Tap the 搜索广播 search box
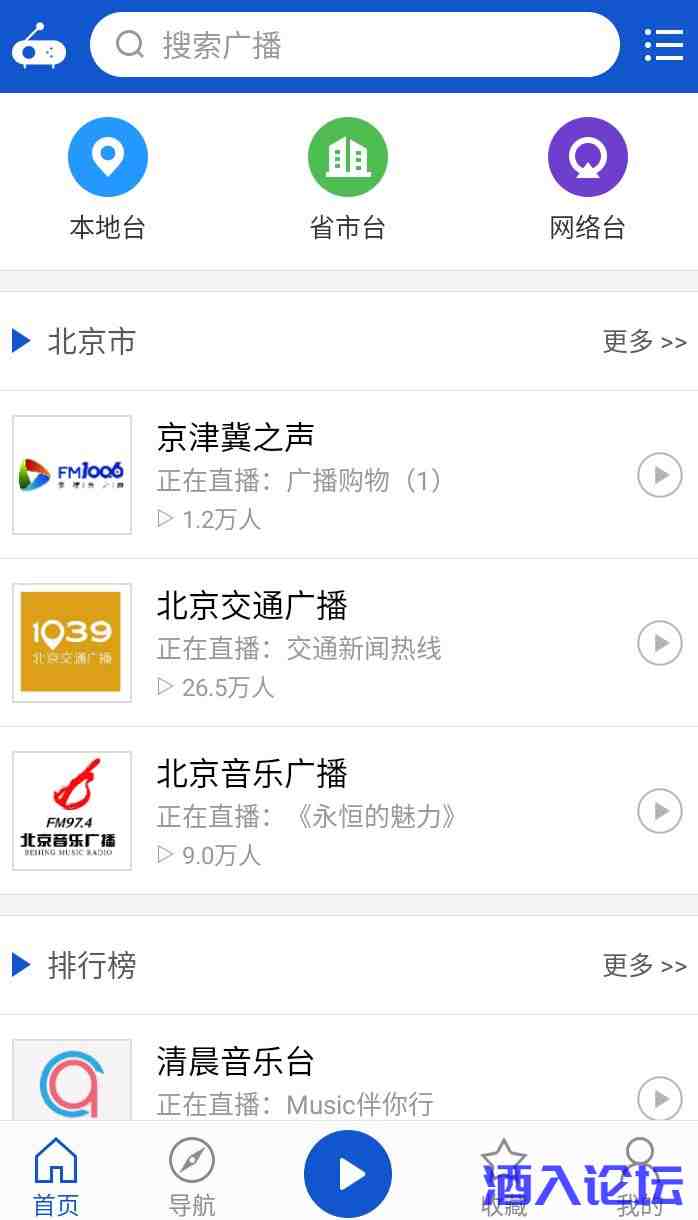This screenshot has width=698, height=1220. (355, 45)
